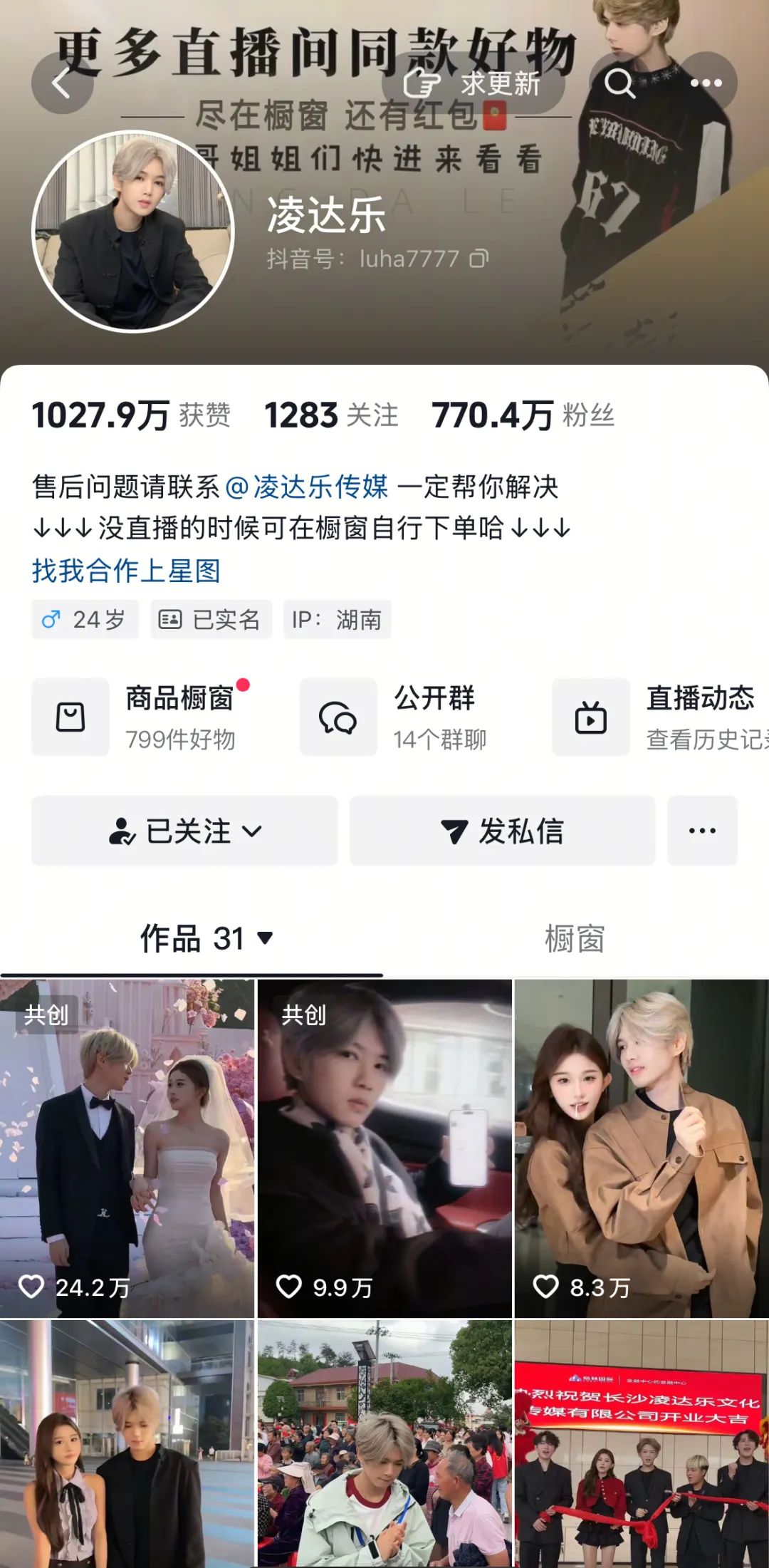Tap the 求更新 button
Viewport: 769px width, 1568px height.
[474, 83]
